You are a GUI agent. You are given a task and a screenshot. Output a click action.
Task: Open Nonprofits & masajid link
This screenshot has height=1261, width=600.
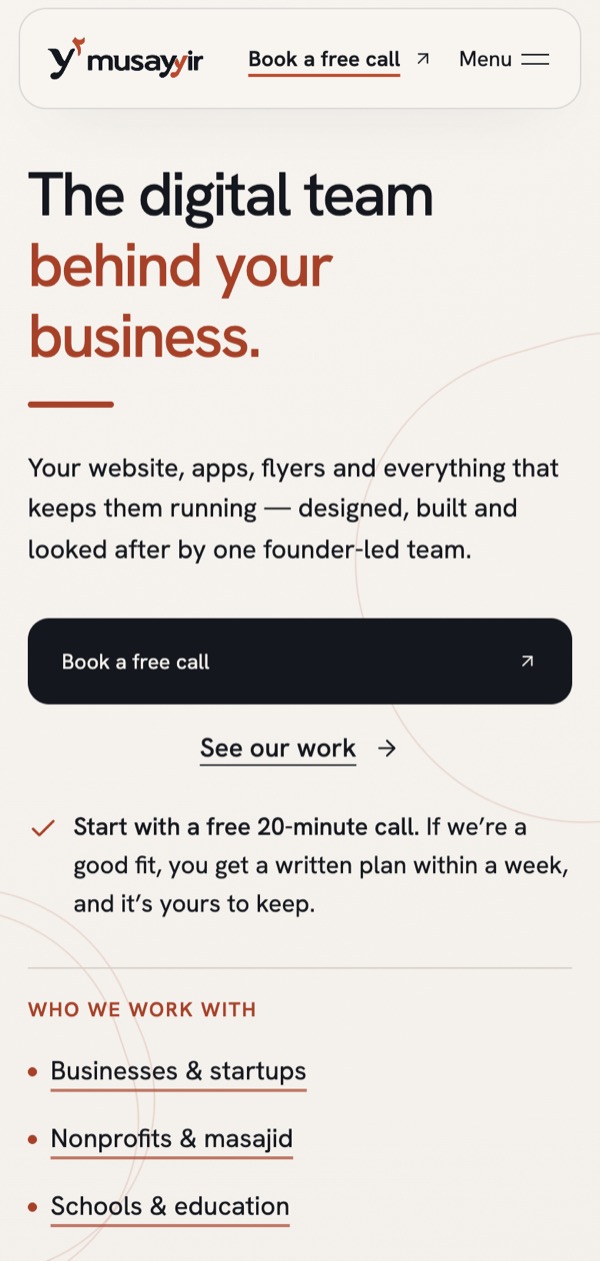(x=172, y=1139)
